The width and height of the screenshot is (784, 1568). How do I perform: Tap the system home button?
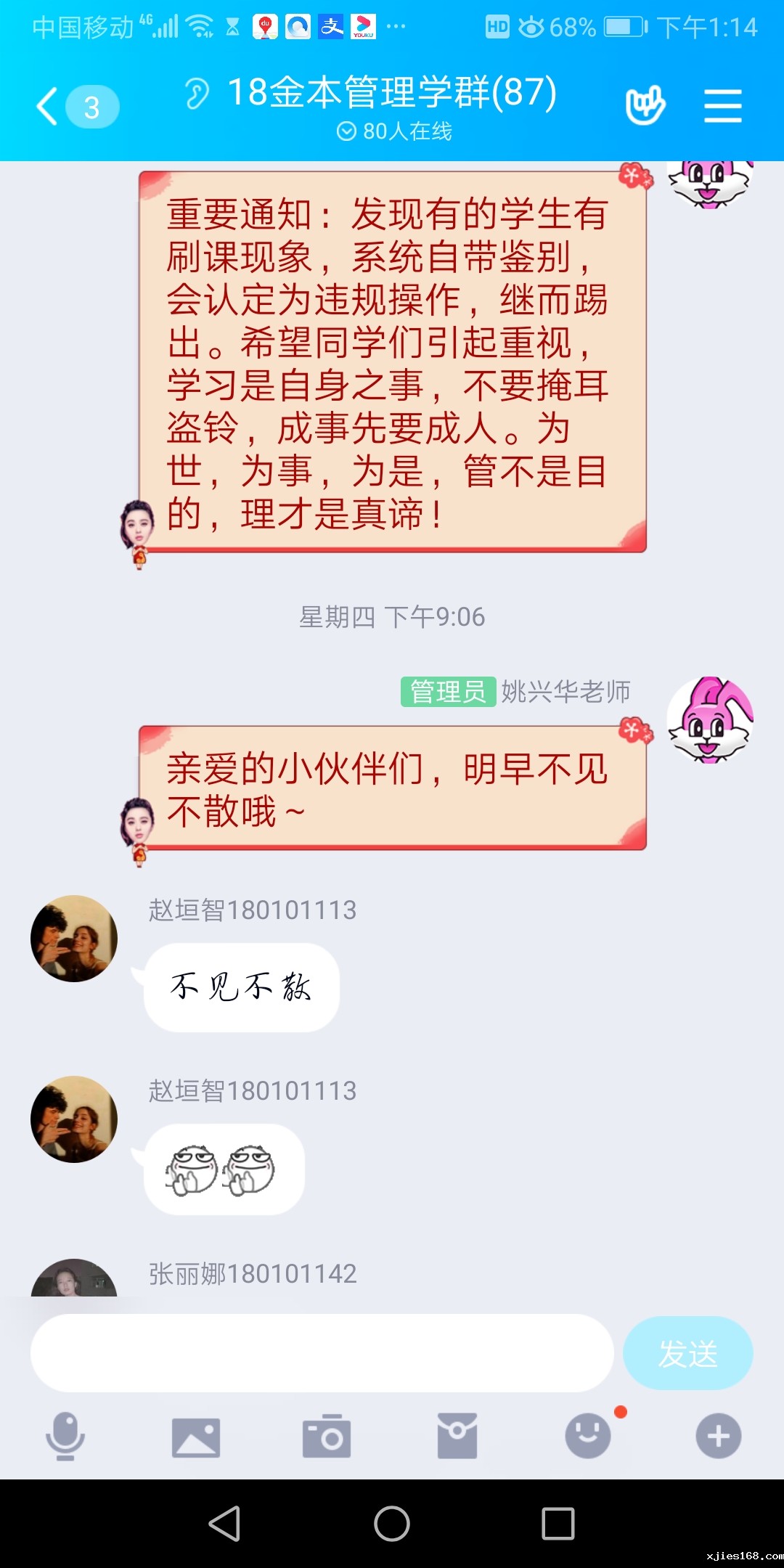pos(392,1523)
